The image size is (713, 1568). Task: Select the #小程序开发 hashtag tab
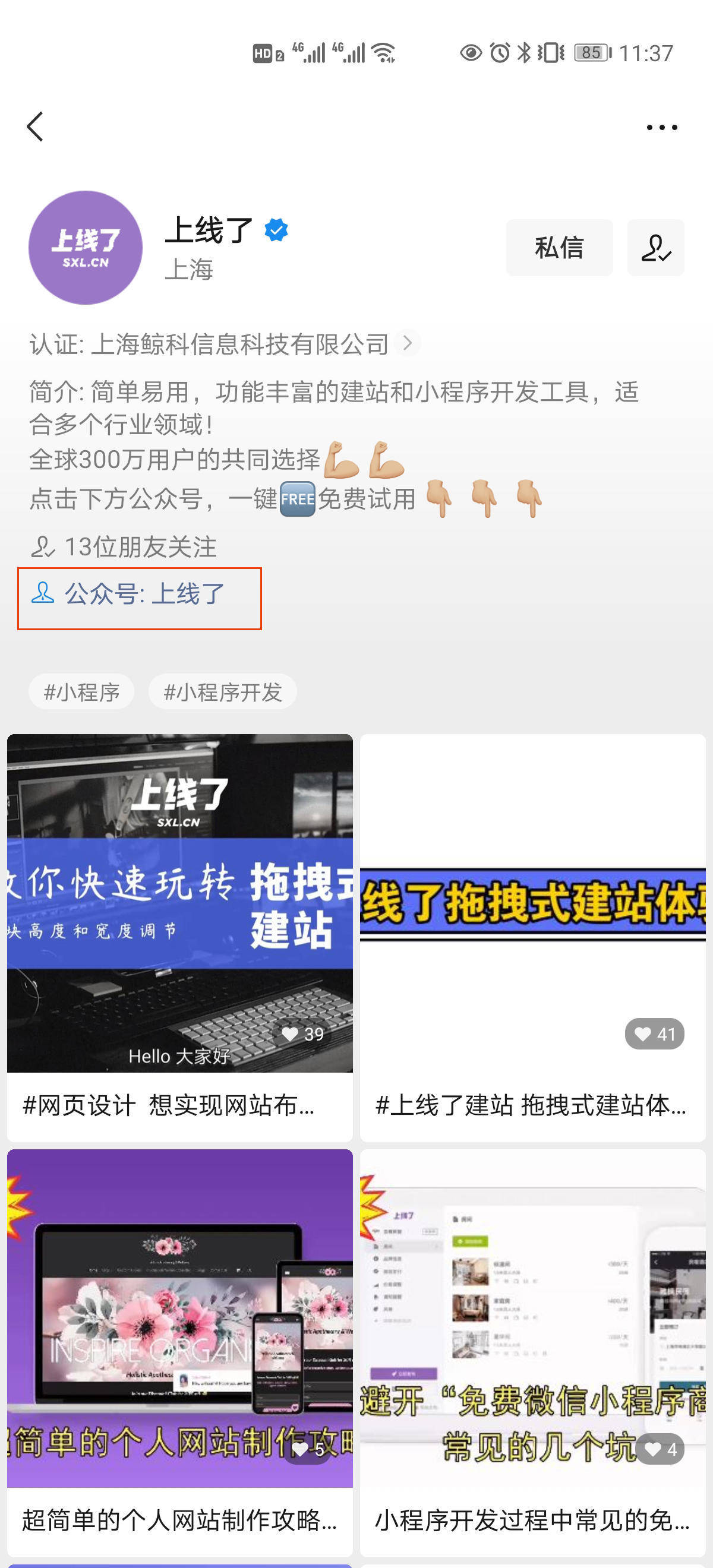point(223,691)
